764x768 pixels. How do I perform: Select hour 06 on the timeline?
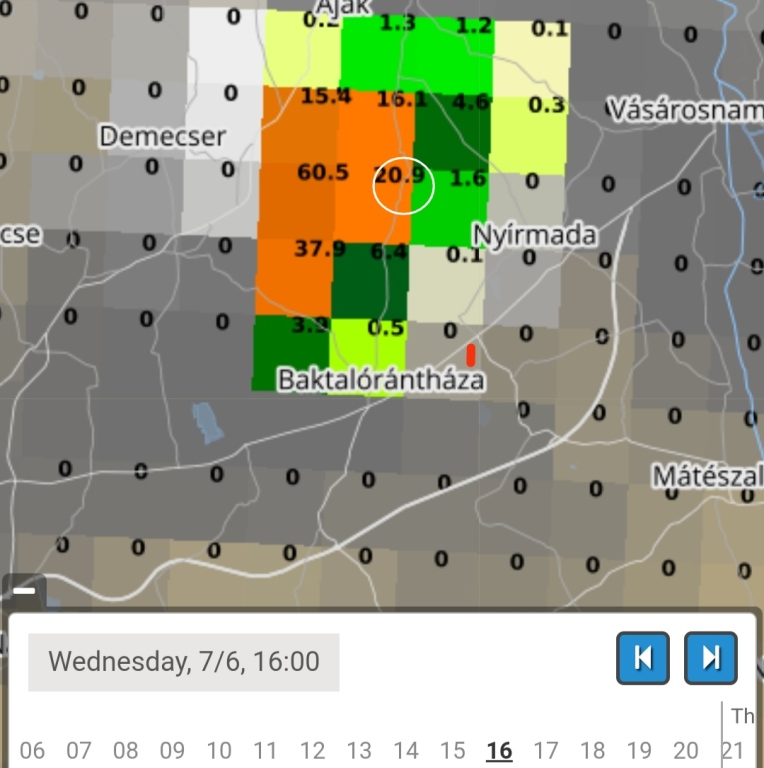tap(32, 751)
